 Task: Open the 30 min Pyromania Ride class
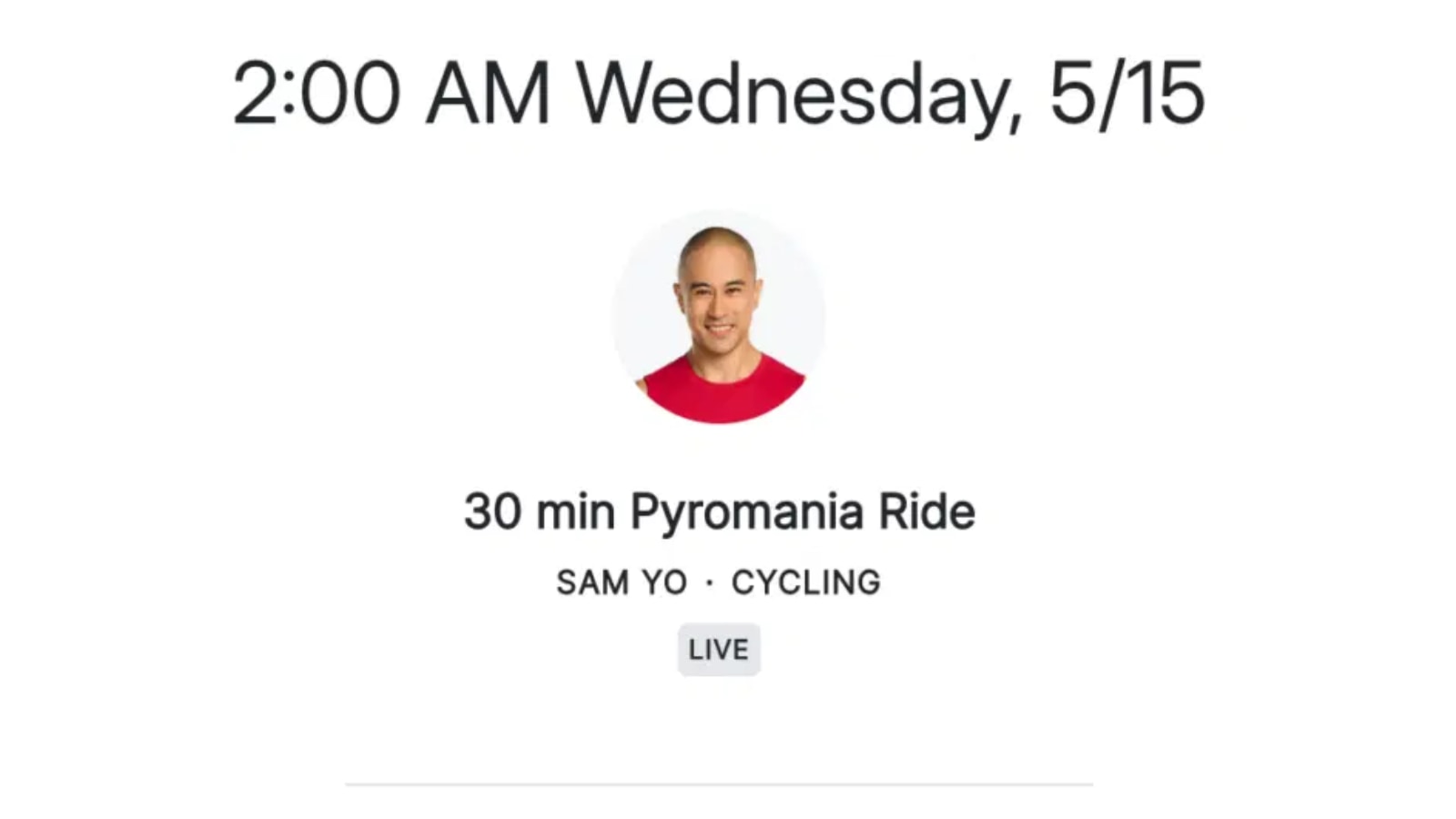point(719,511)
